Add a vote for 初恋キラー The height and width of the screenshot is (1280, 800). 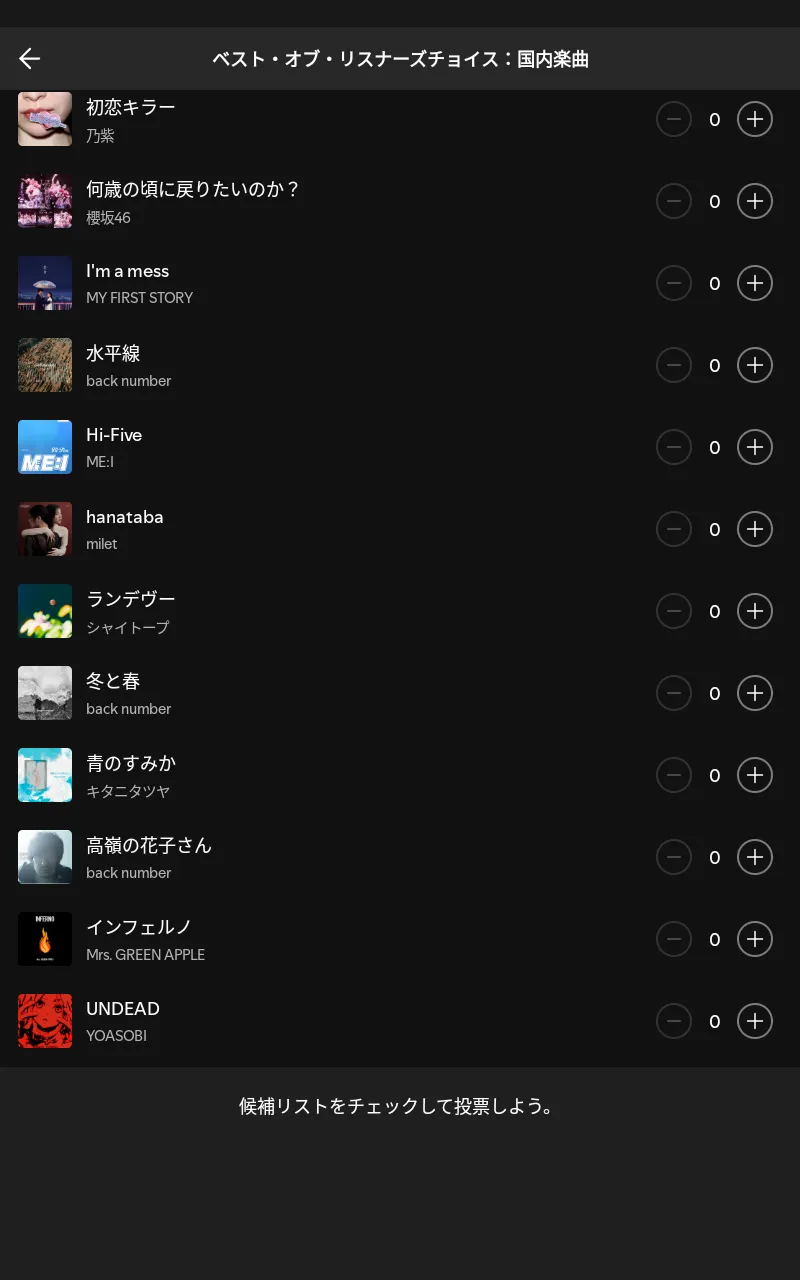coord(755,120)
